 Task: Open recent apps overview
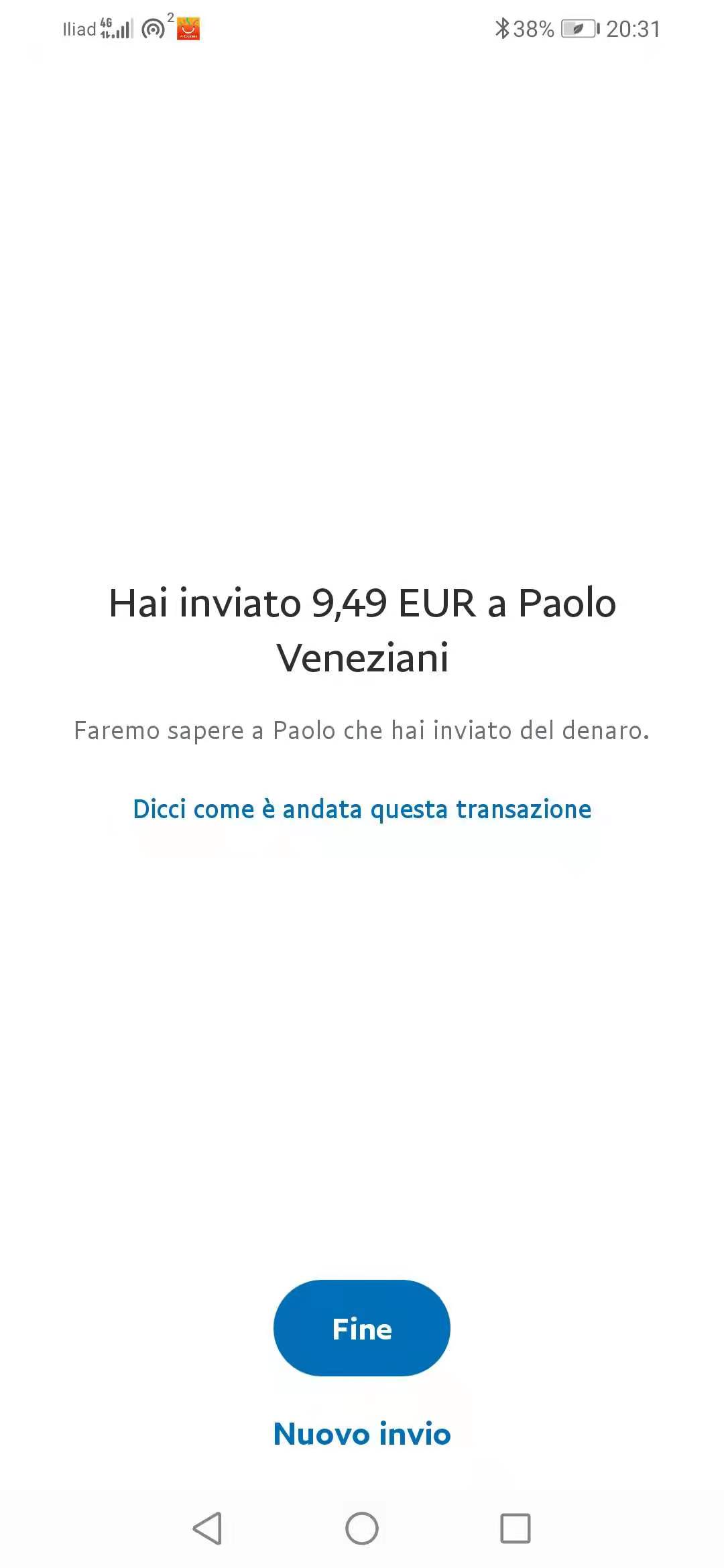(515, 1528)
